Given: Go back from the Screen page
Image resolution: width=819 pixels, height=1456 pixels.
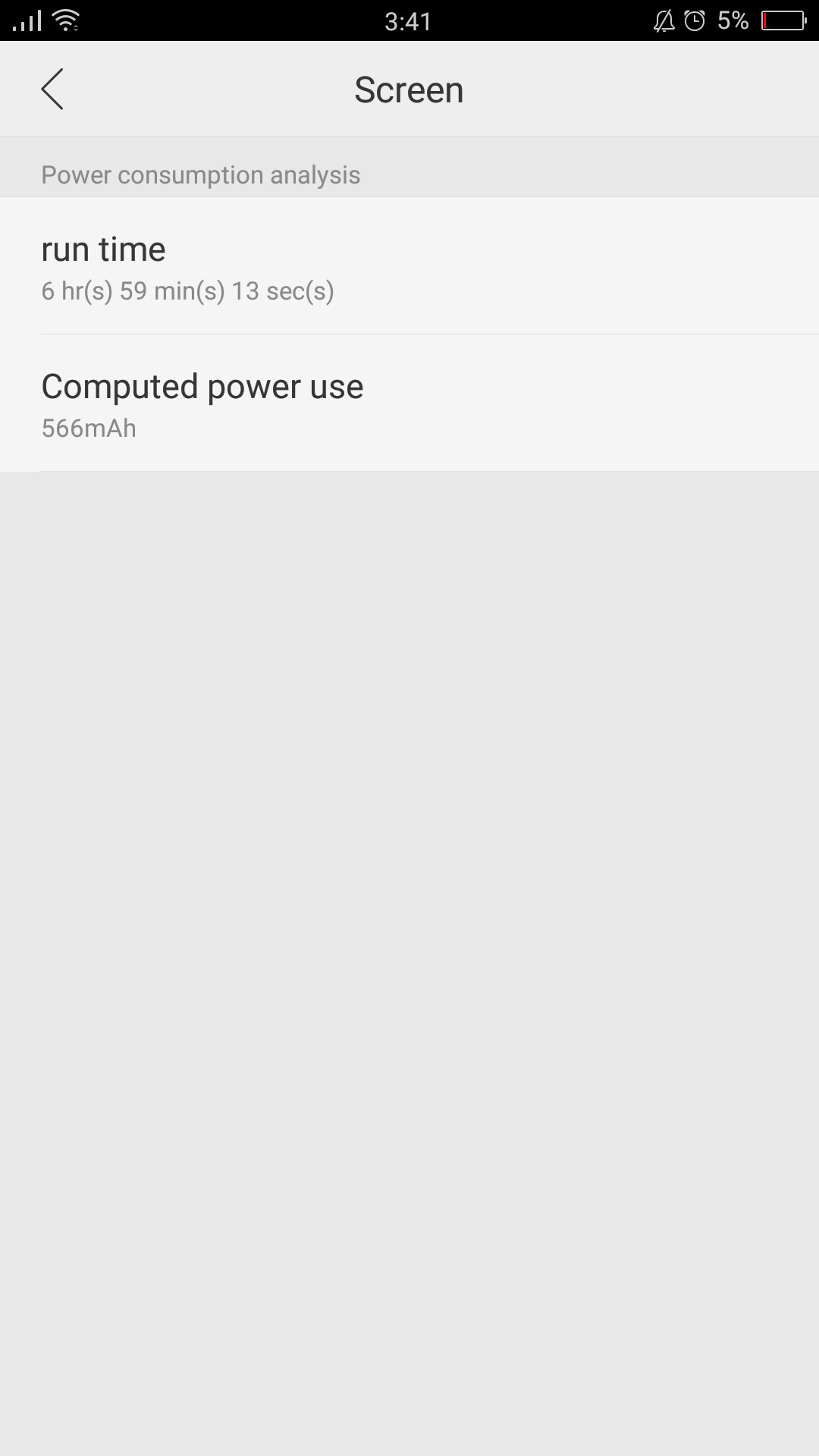Looking at the screenshot, I should tap(52, 89).
